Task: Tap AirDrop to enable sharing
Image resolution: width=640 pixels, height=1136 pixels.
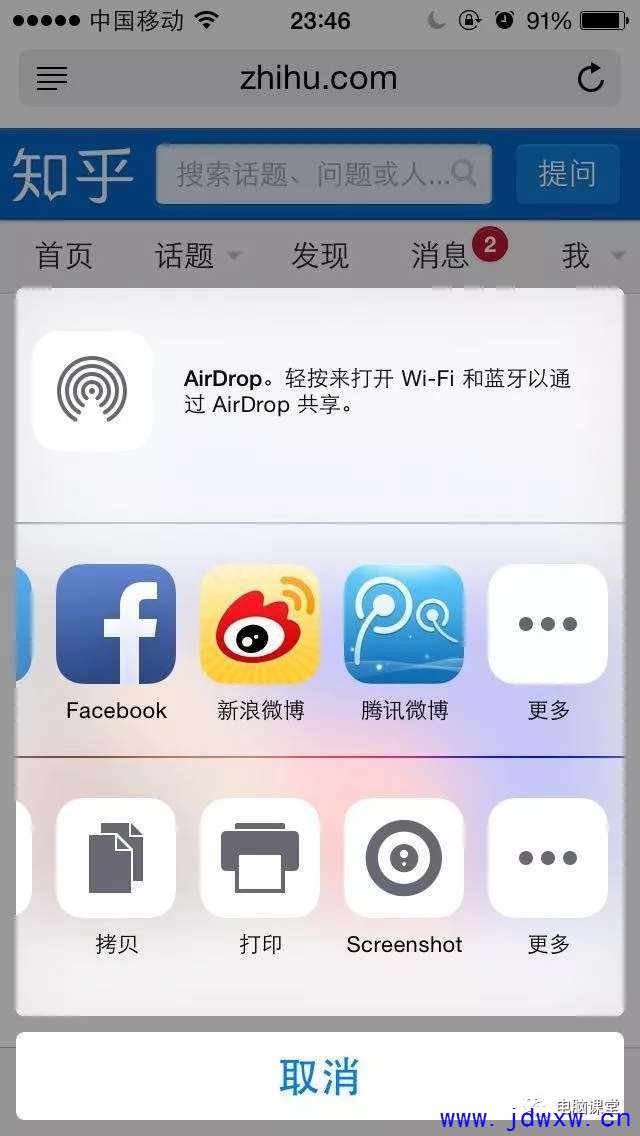Action: [92, 391]
